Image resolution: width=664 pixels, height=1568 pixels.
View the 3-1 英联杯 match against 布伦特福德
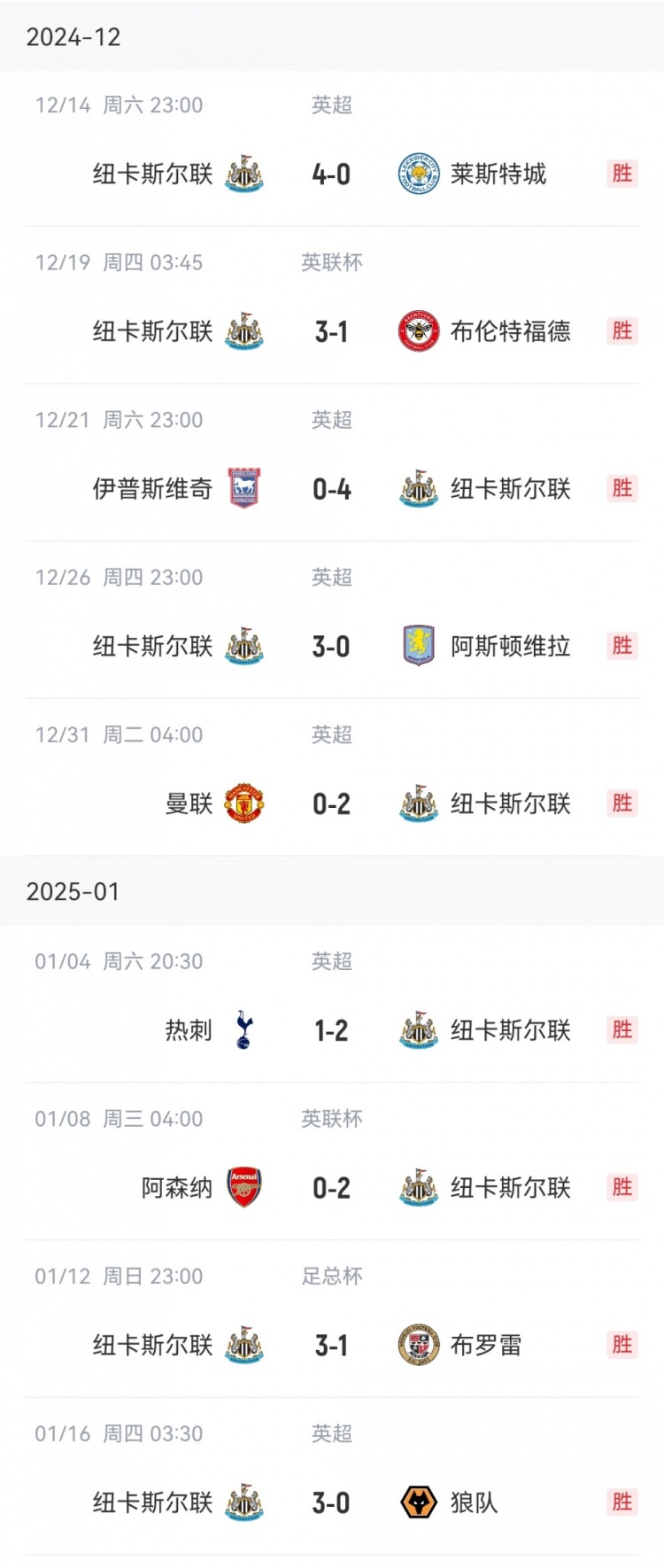[x=331, y=331]
